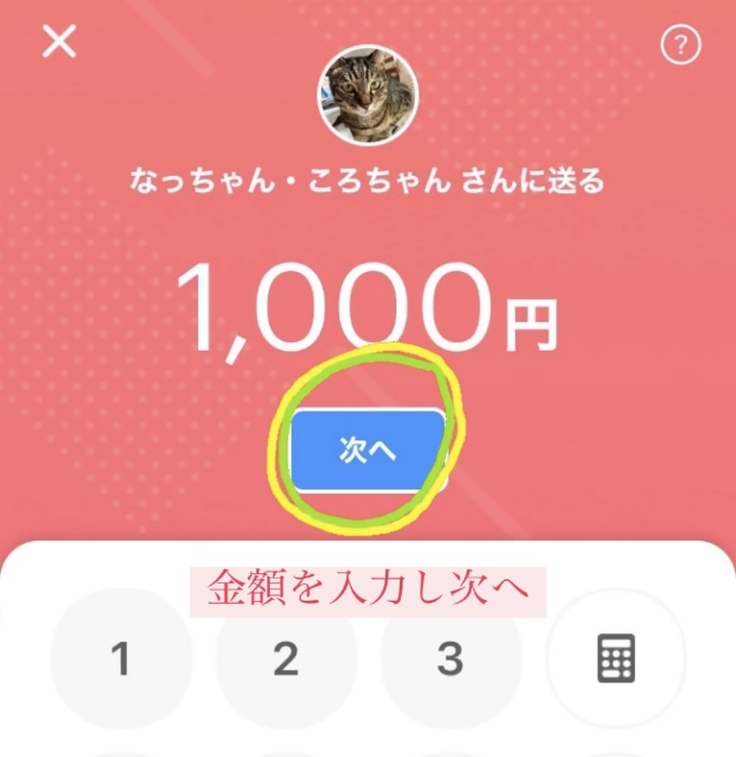
Task: Open the calculator icon
Action: [x=616, y=659]
